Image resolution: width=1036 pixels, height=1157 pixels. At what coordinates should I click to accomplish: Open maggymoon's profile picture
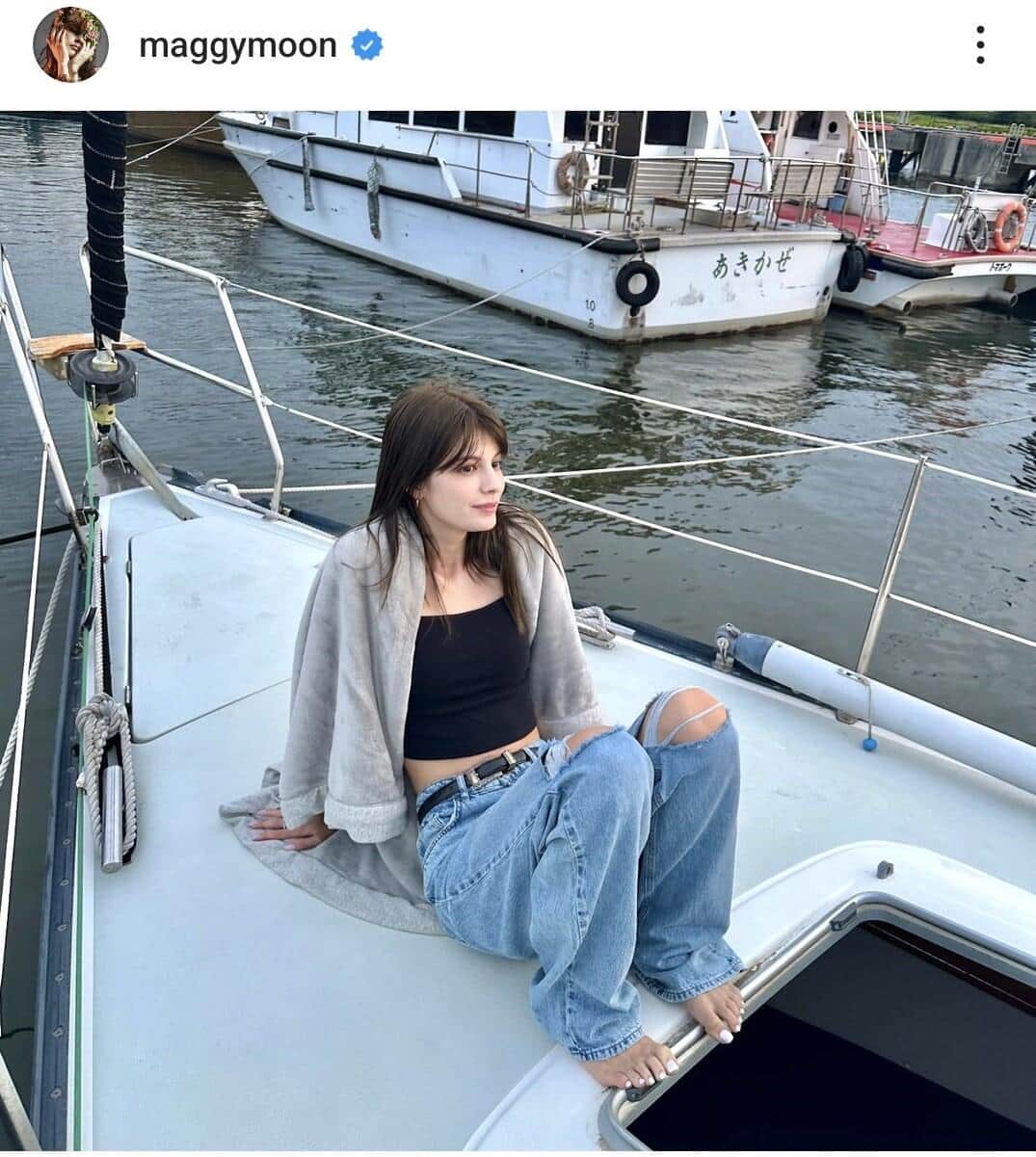[70, 45]
